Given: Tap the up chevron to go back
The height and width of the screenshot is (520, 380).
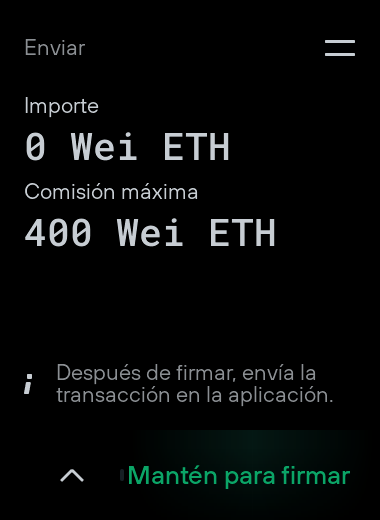Looking at the screenshot, I should [72, 475].
